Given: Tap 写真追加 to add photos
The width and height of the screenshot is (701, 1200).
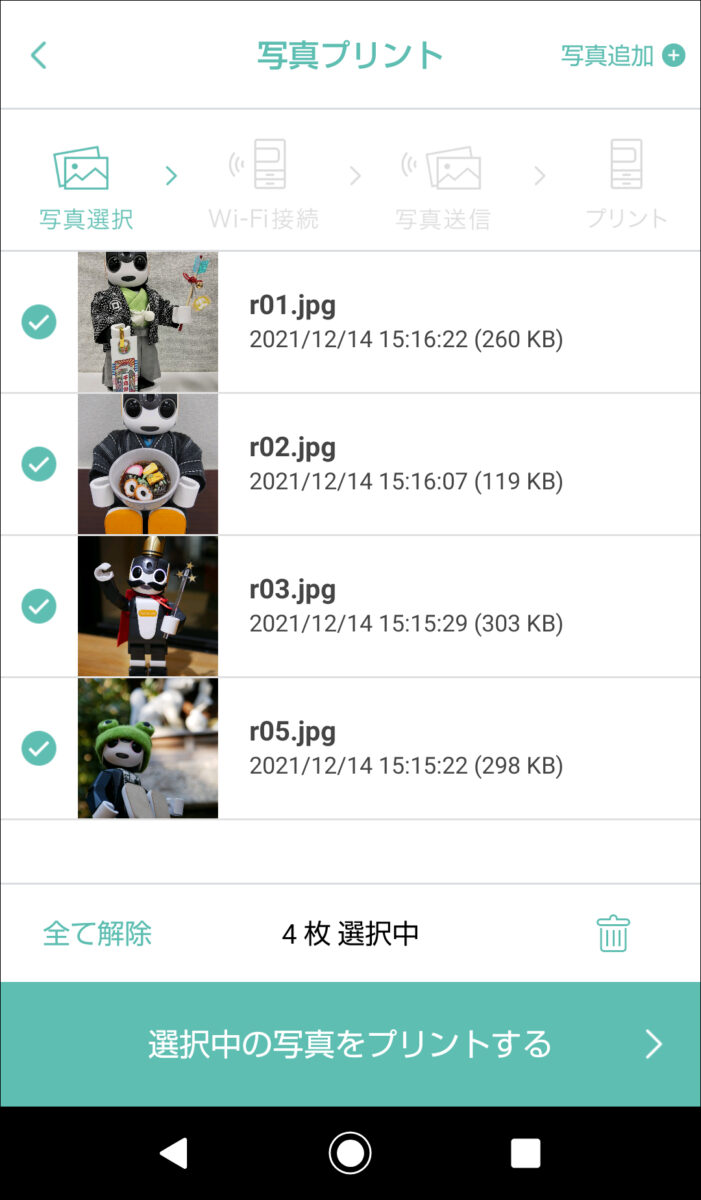Looking at the screenshot, I should 622,55.
